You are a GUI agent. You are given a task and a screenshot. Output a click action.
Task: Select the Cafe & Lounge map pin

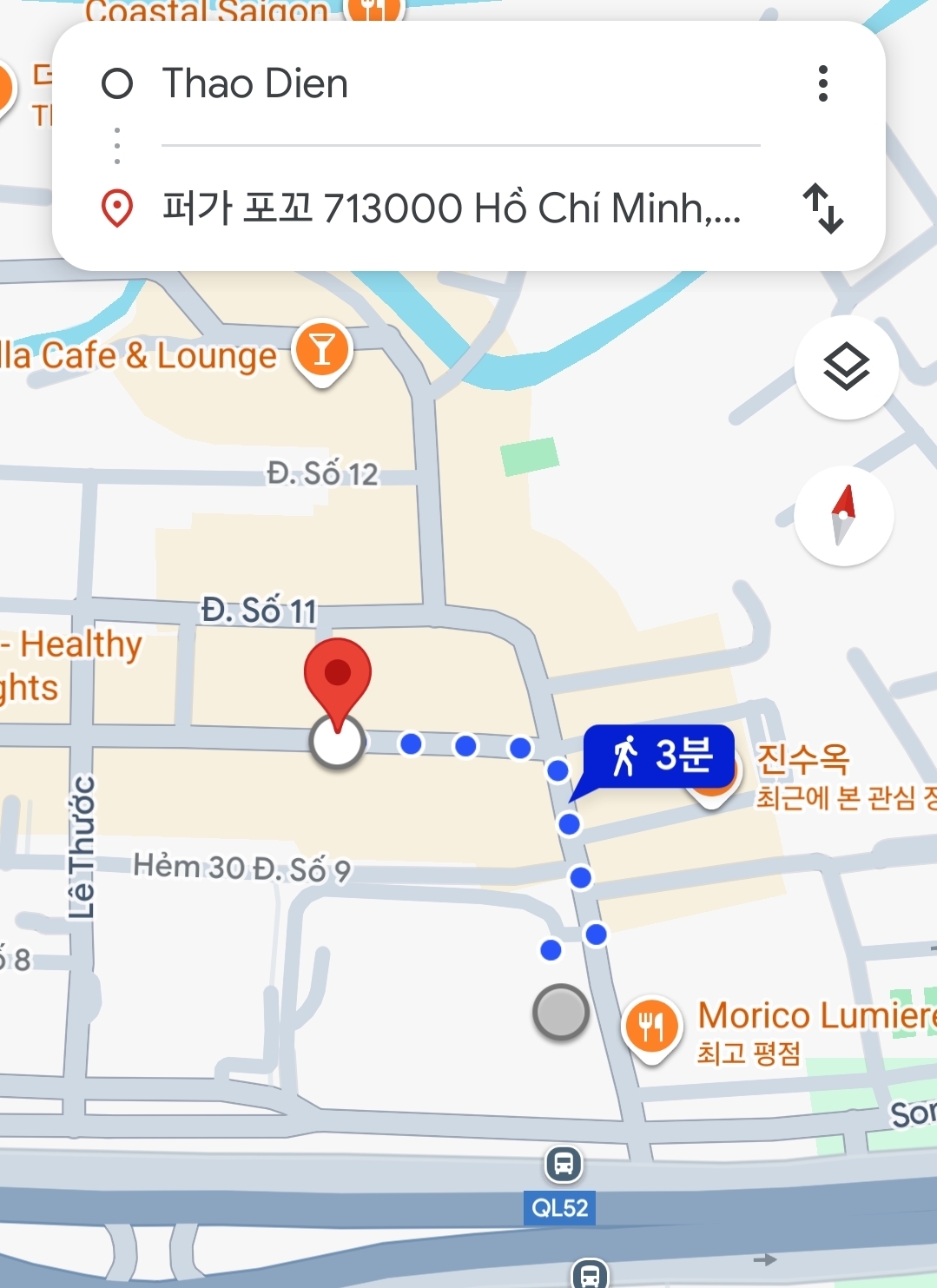322,351
